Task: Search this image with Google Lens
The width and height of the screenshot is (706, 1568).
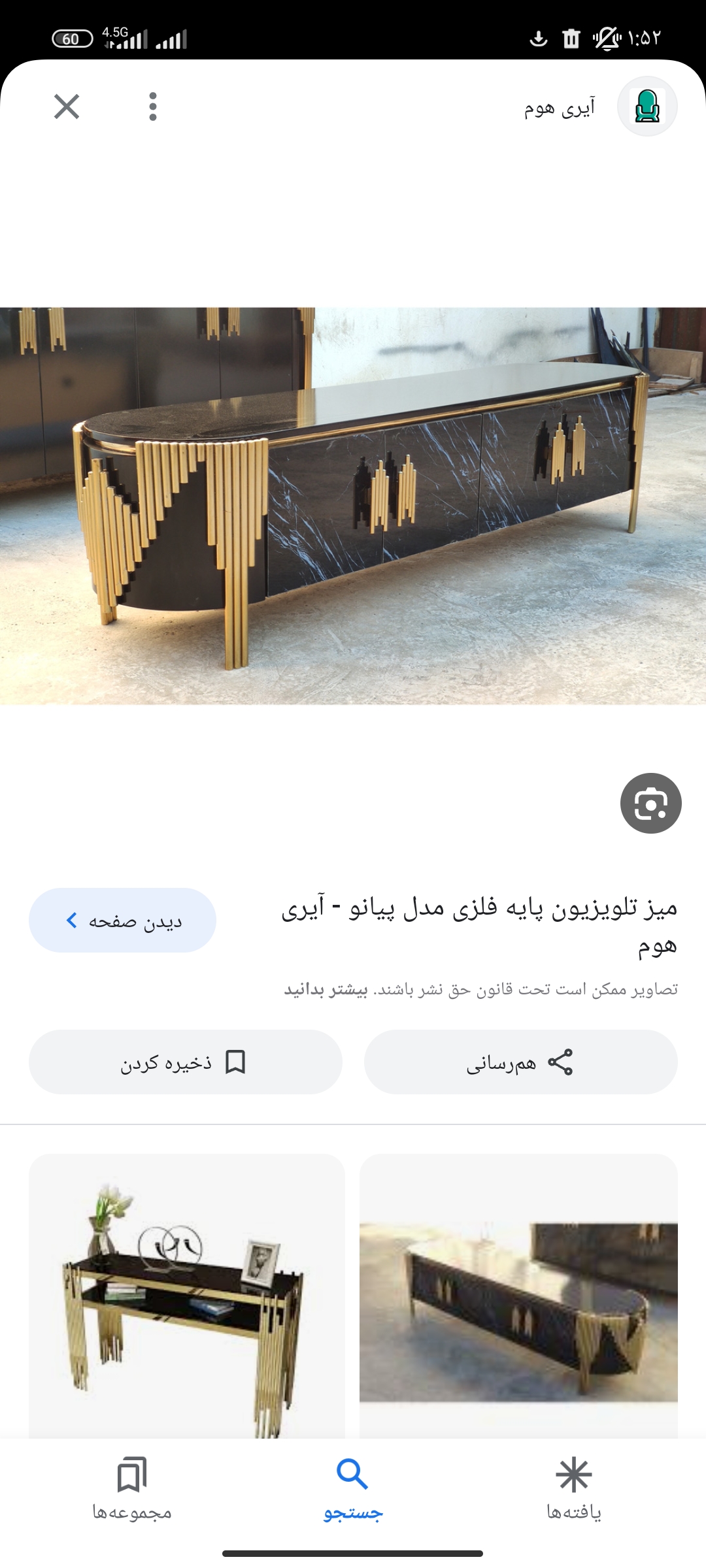Action: coord(650,803)
